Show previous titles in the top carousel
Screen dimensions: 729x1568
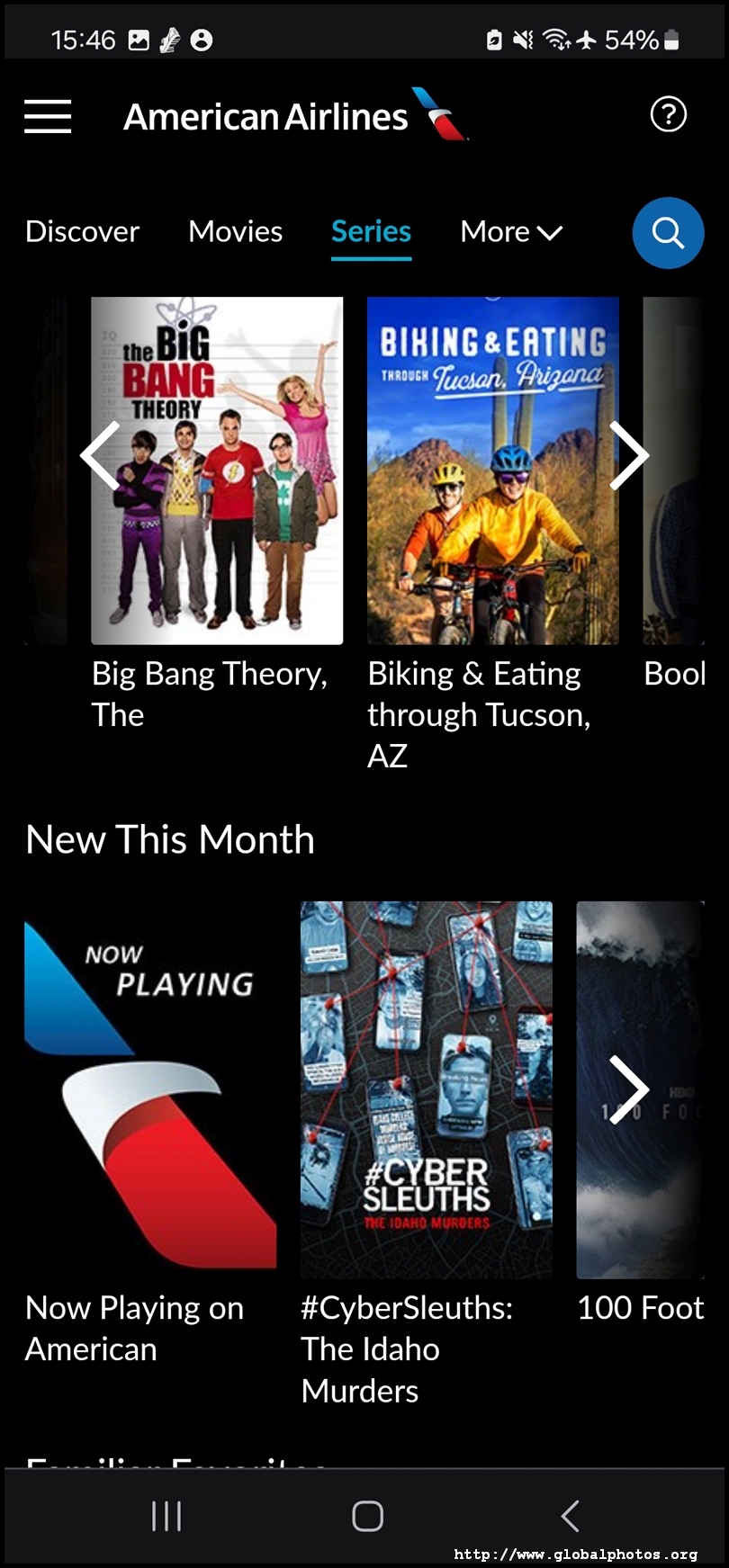point(100,455)
